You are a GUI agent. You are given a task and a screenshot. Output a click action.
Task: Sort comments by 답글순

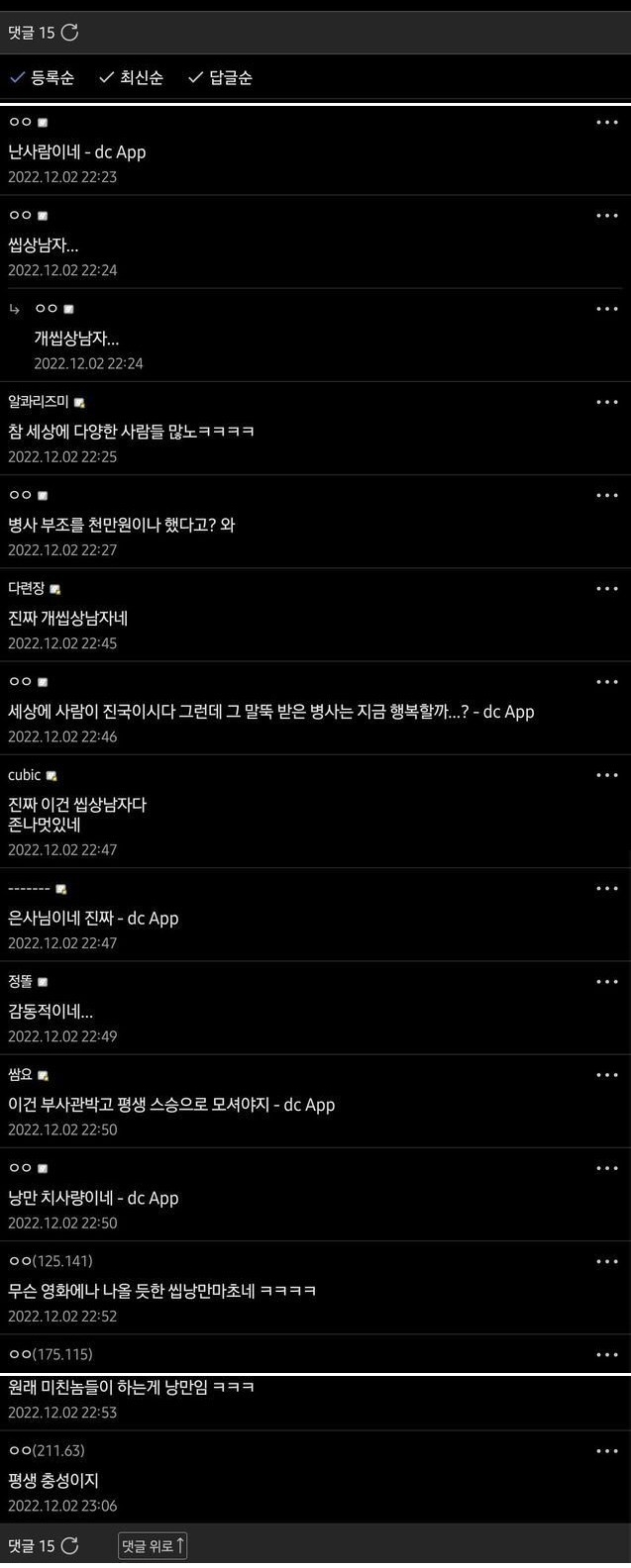point(220,77)
